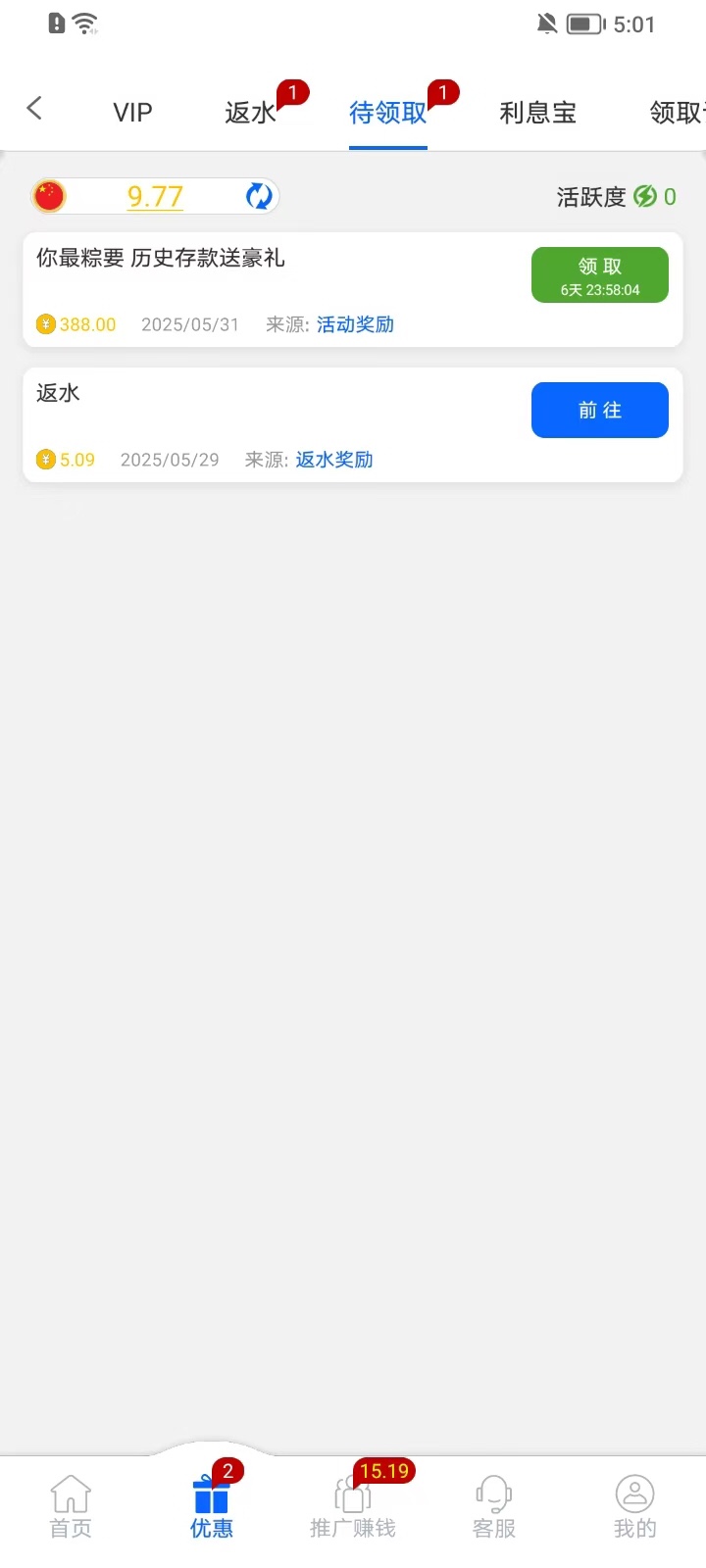Switch to the 利息宝 tab
Viewport: 706px width, 1568px height.
(537, 113)
